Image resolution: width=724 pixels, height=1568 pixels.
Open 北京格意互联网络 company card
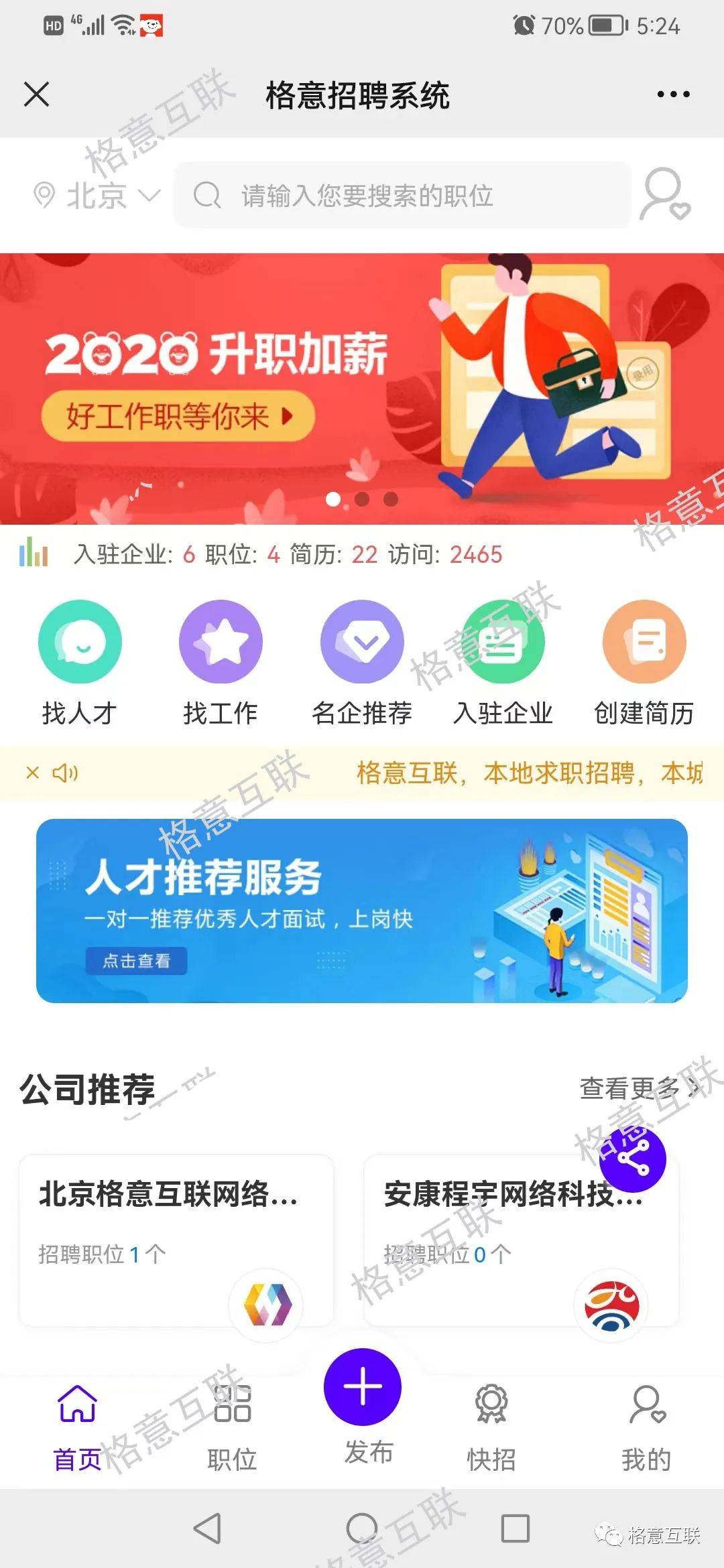[x=176, y=1240]
